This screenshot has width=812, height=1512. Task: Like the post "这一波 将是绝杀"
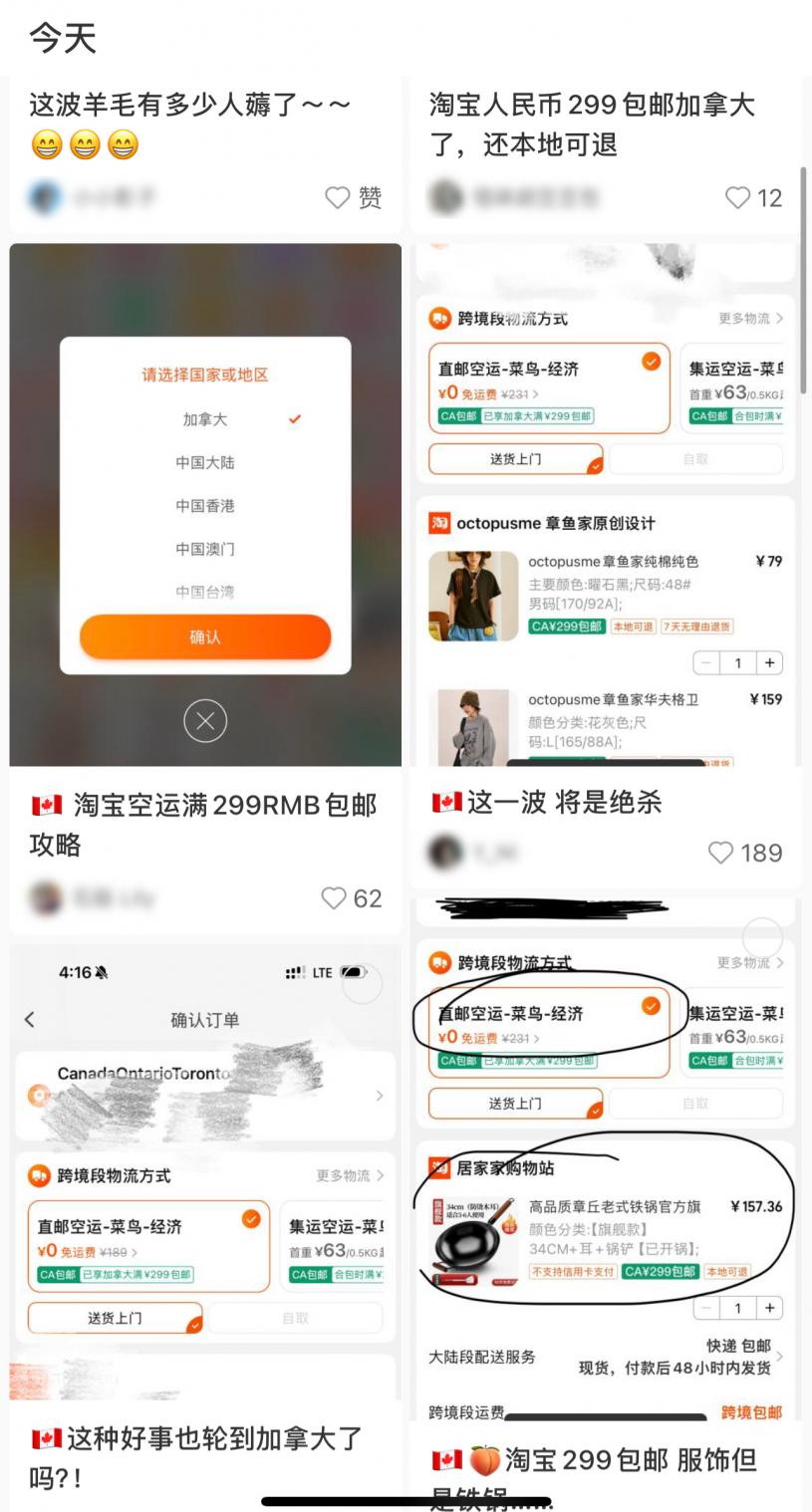(x=720, y=853)
